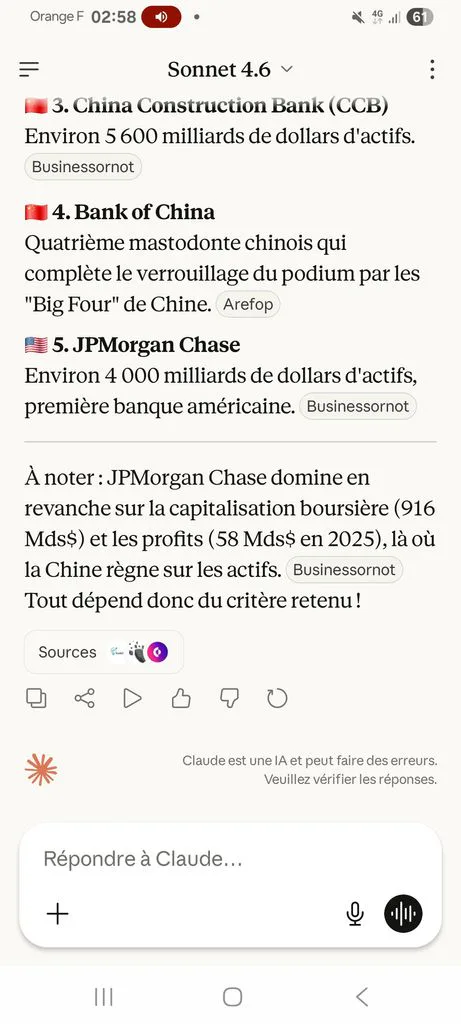The width and height of the screenshot is (461, 1024).
Task: Play the response aloud
Action: click(x=133, y=698)
